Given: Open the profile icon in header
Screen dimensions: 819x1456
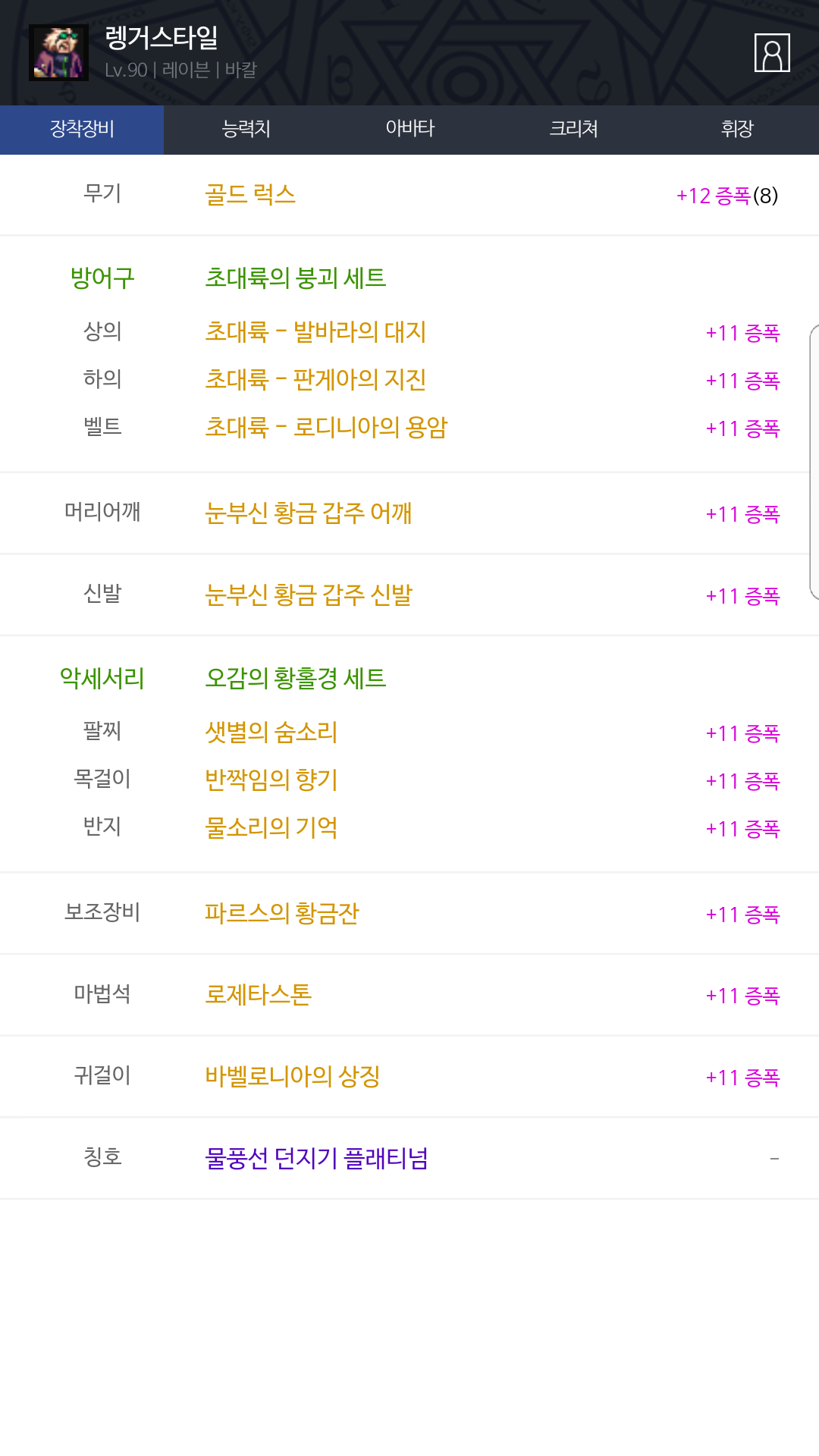Looking at the screenshot, I should coord(772,53).
